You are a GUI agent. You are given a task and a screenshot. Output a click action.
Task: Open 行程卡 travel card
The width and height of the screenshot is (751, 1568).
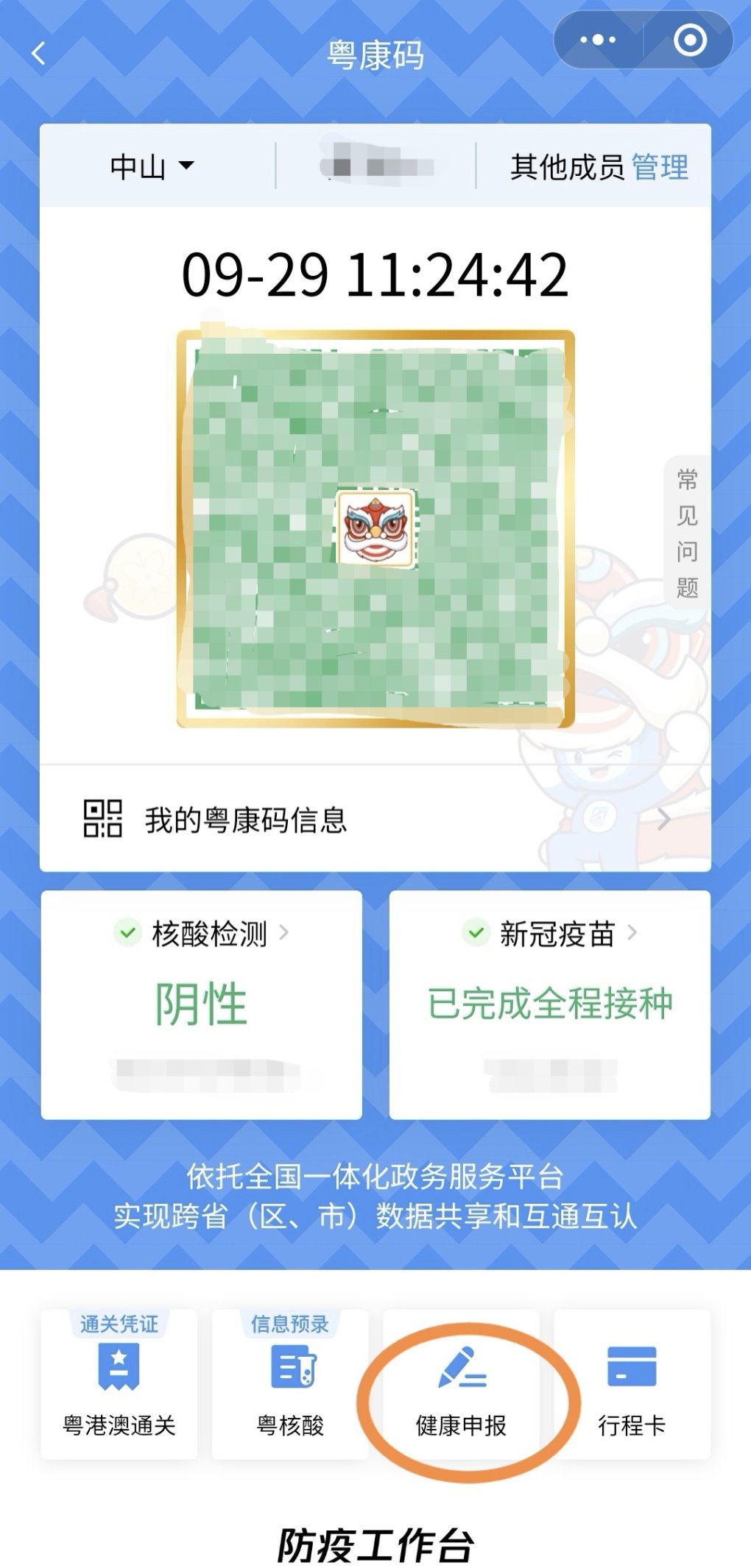632,1385
